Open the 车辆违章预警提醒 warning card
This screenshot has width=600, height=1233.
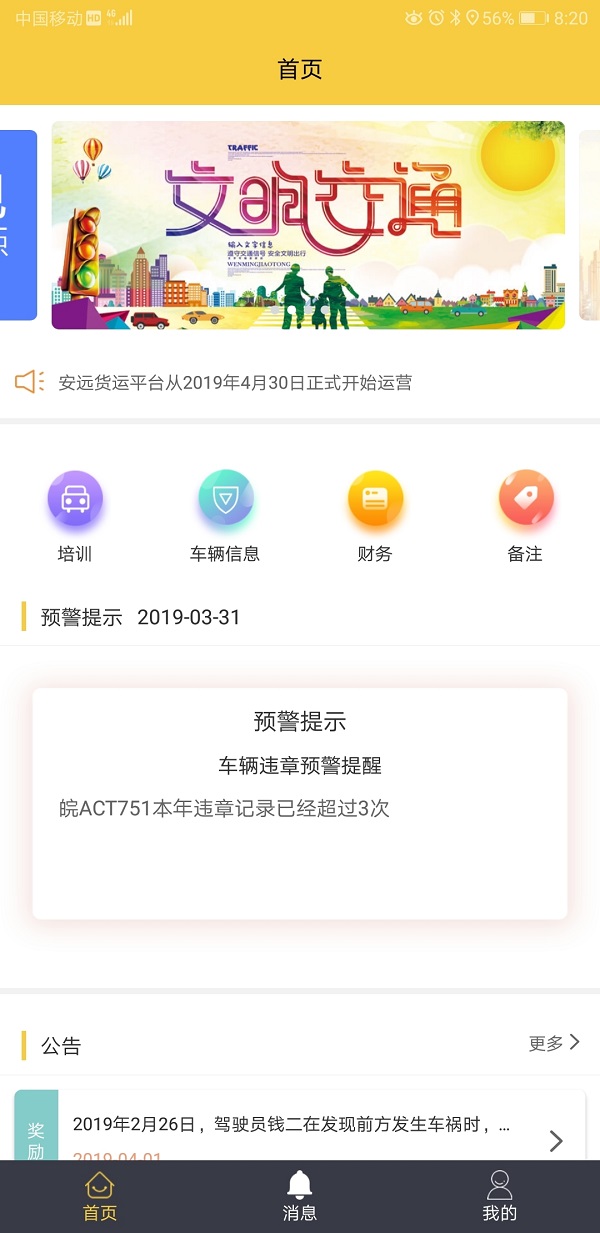[300, 802]
